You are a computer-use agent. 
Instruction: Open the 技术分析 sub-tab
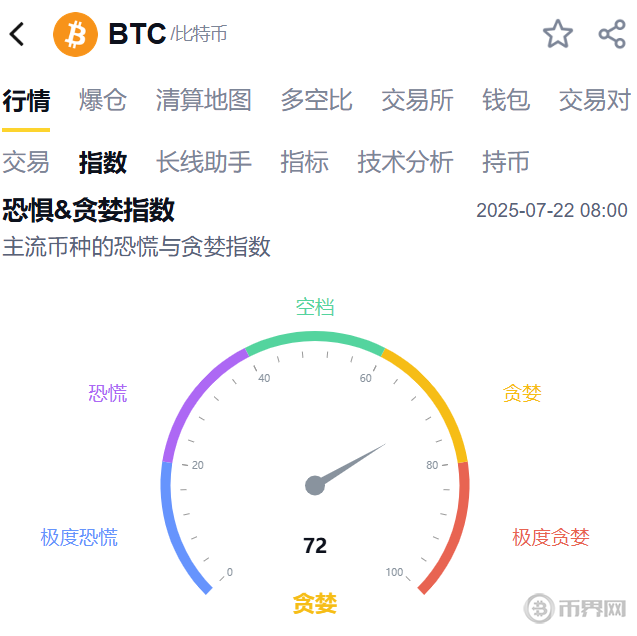[405, 162]
